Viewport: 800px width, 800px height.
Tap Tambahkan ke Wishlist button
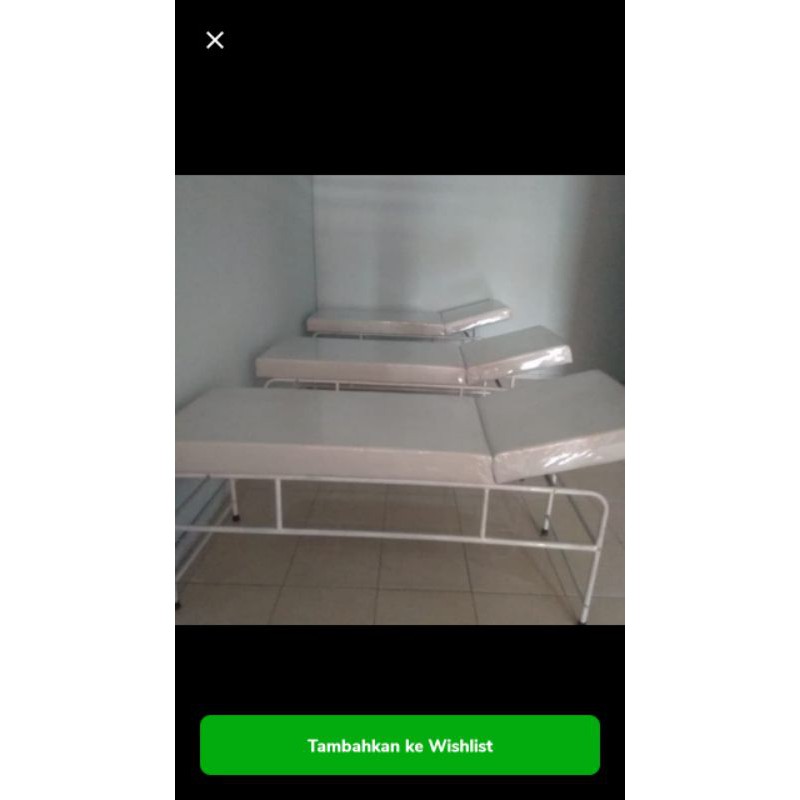click(400, 745)
